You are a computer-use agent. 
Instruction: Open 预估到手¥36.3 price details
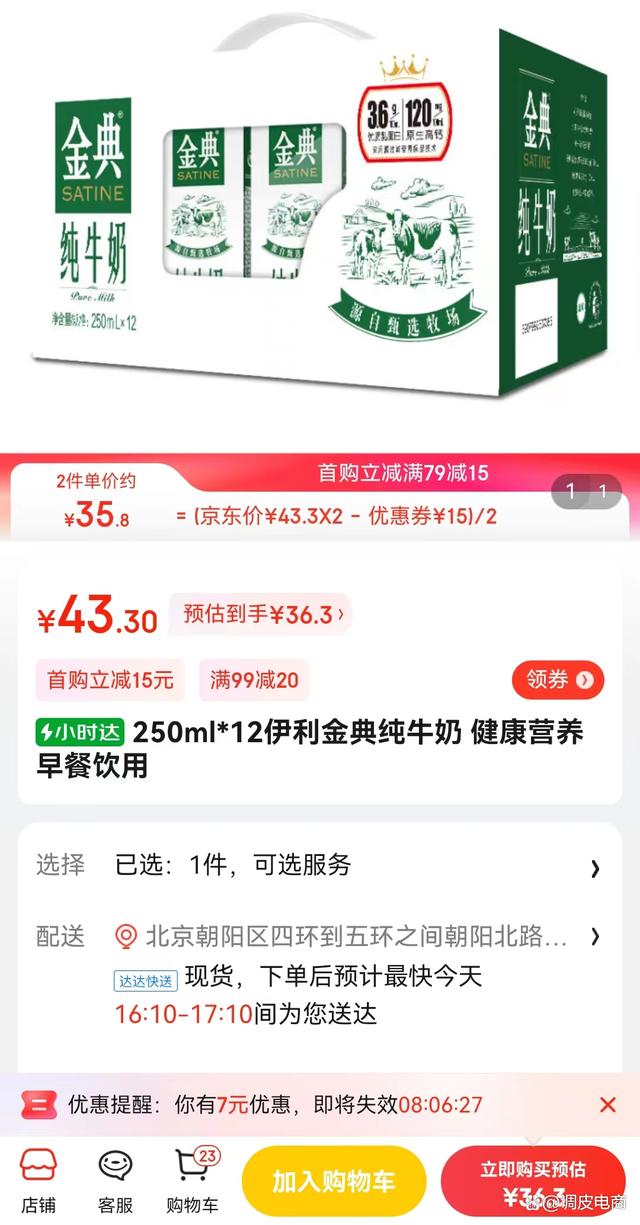[x=260, y=614]
